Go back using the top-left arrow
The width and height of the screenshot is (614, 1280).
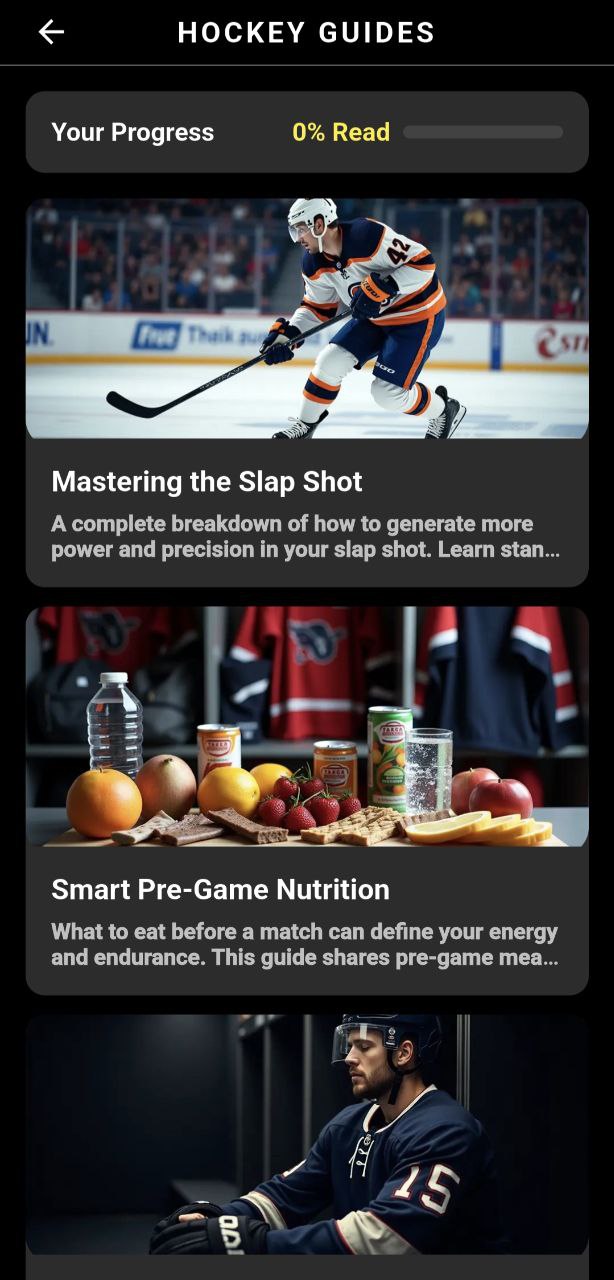click(x=51, y=32)
